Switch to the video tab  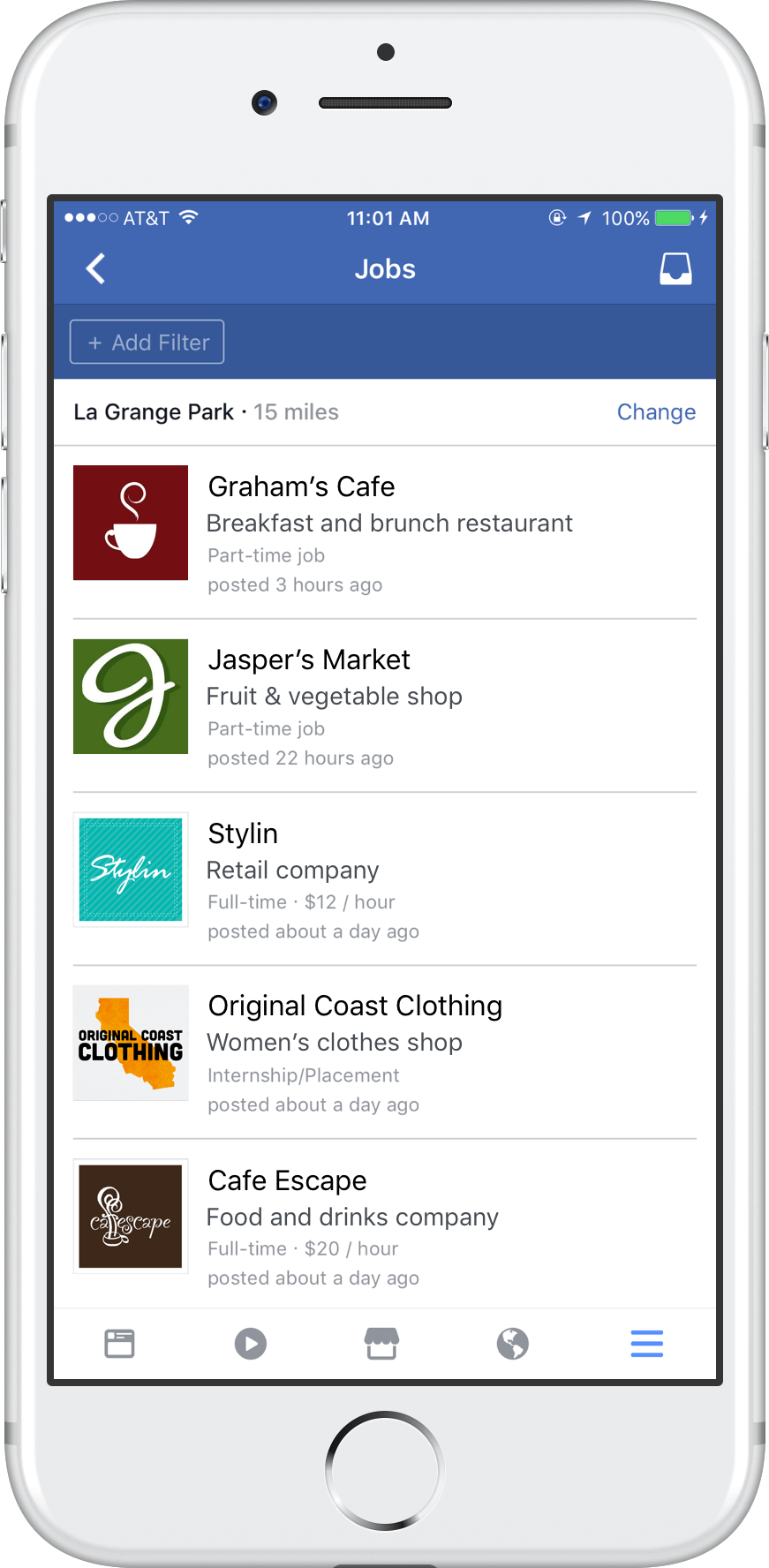[x=251, y=1344]
